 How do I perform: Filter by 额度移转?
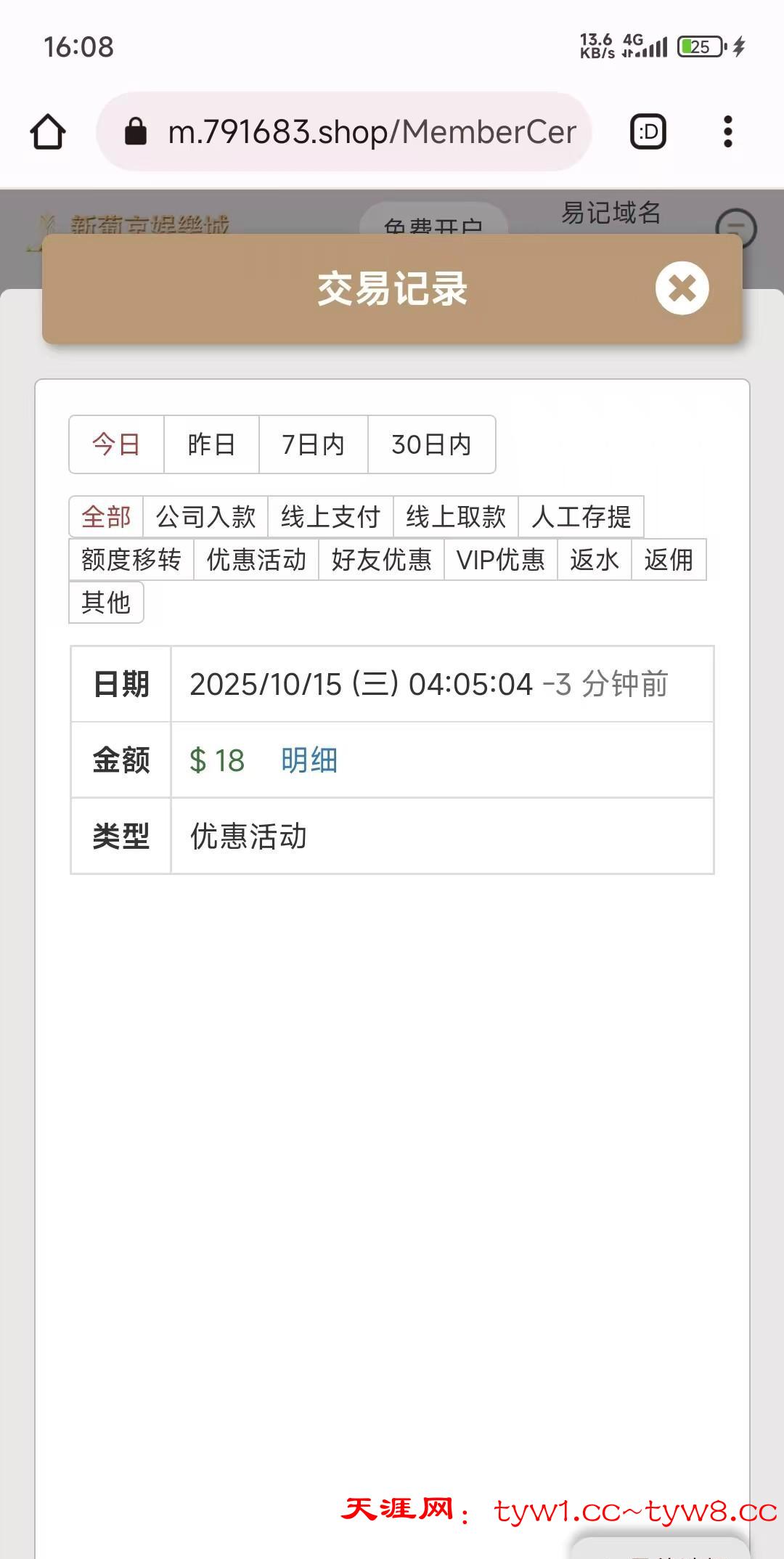pos(131,560)
